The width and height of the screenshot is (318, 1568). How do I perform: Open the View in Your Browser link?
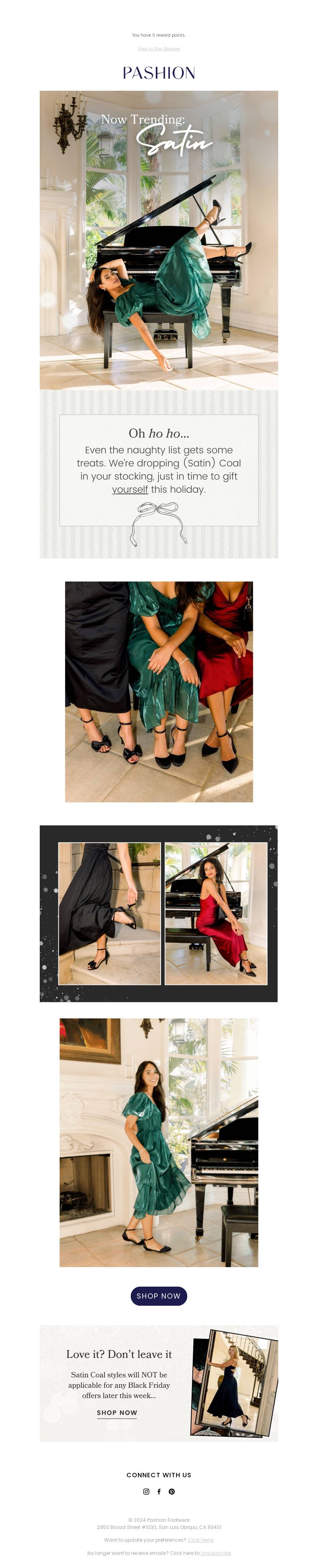coord(159,49)
